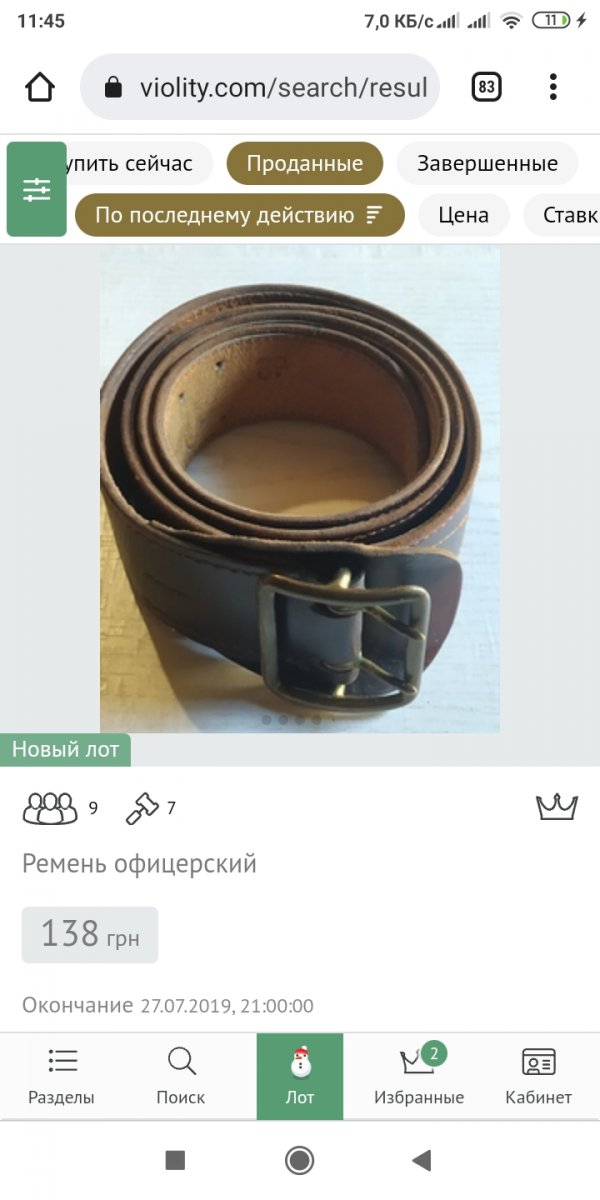Sort results by Цена
Image resolution: width=600 pixels, height=1200 pixels.
(463, 215)
